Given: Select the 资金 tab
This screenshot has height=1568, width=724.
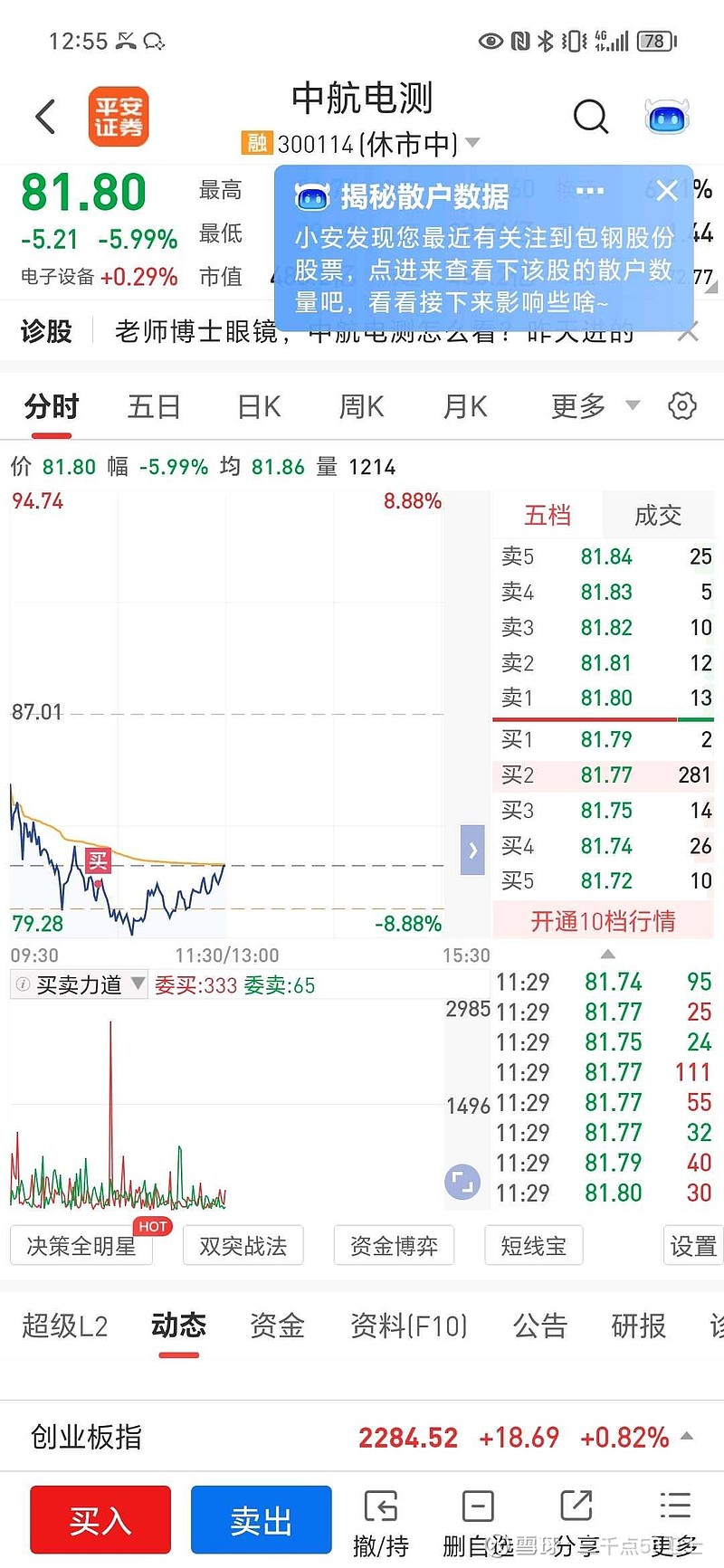Looking at the screenshot, I should (277, 1326).
